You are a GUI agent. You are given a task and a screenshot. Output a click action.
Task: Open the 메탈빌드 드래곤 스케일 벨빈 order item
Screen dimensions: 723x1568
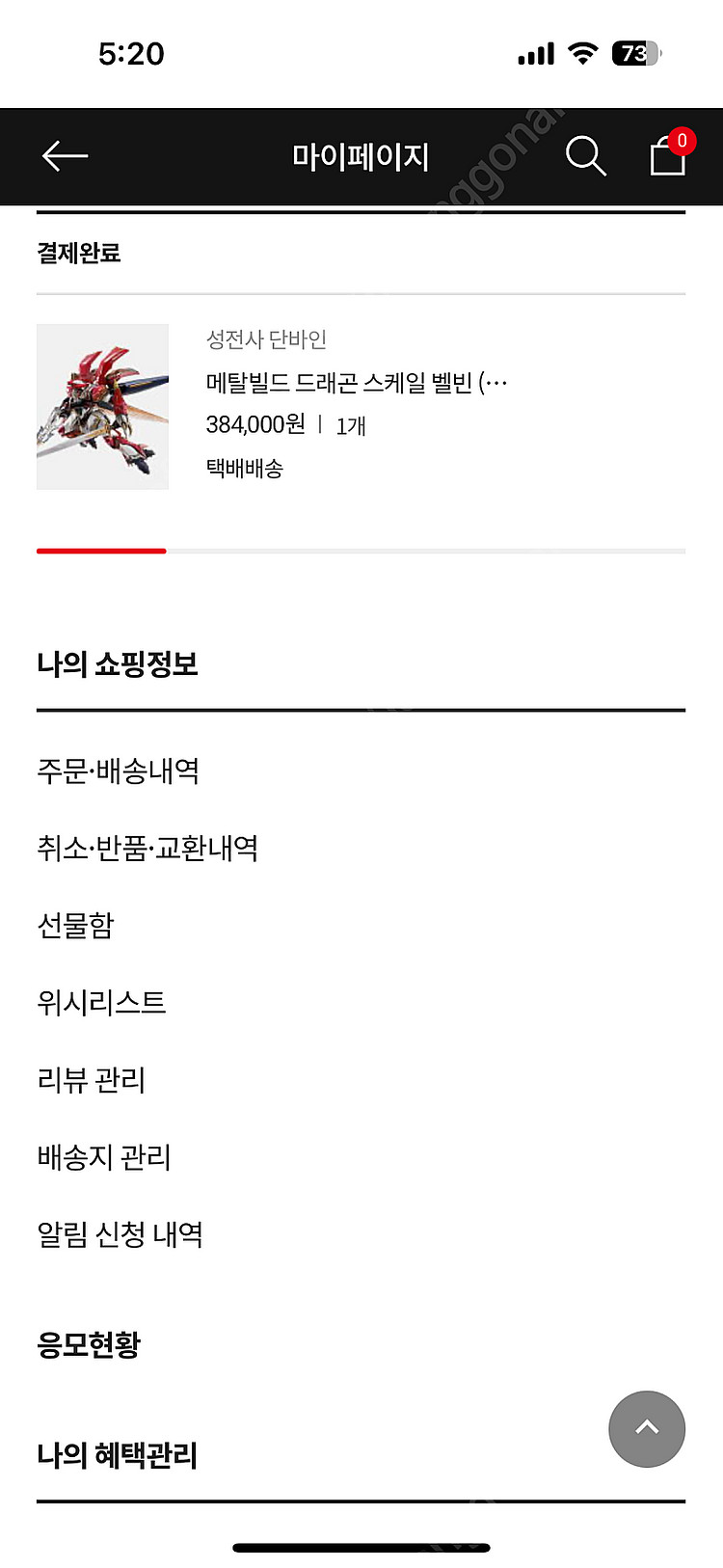pos(356,384)
